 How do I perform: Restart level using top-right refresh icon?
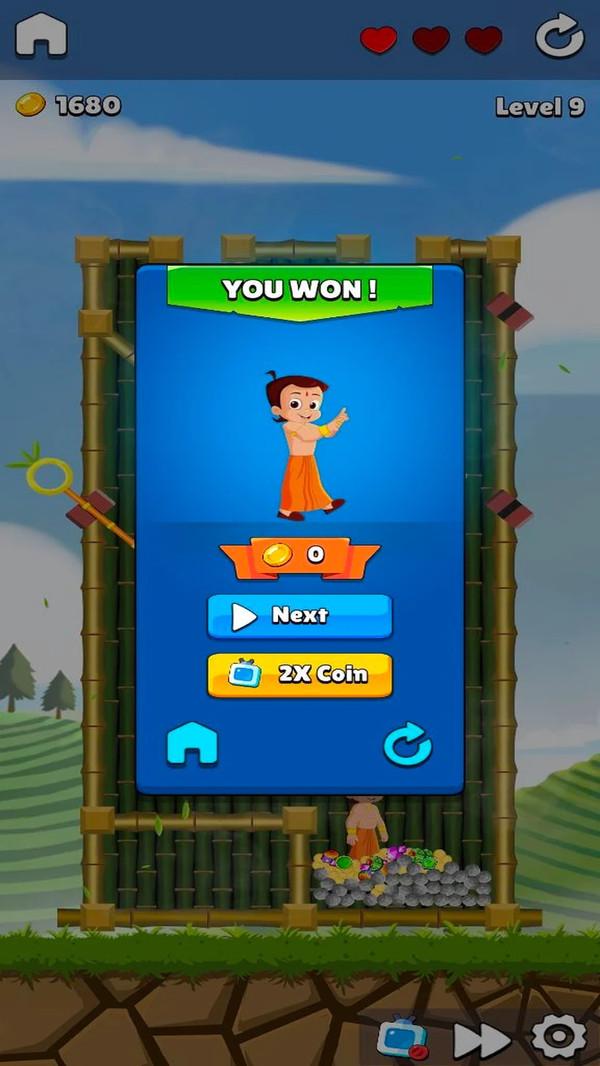click(559, 37)
